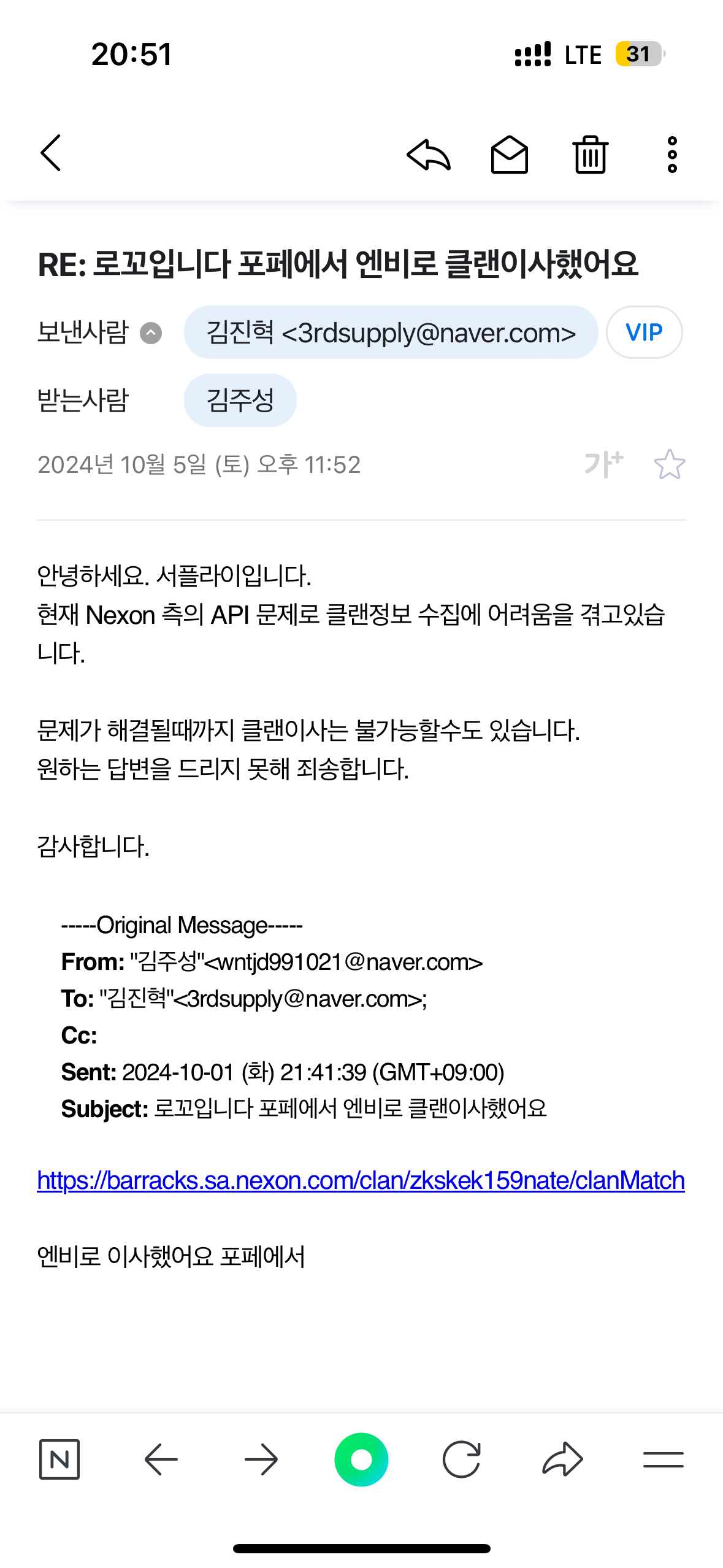
Task: Open the barracks.sa.nexon.com clan link
Action: tap(361, 1180)
